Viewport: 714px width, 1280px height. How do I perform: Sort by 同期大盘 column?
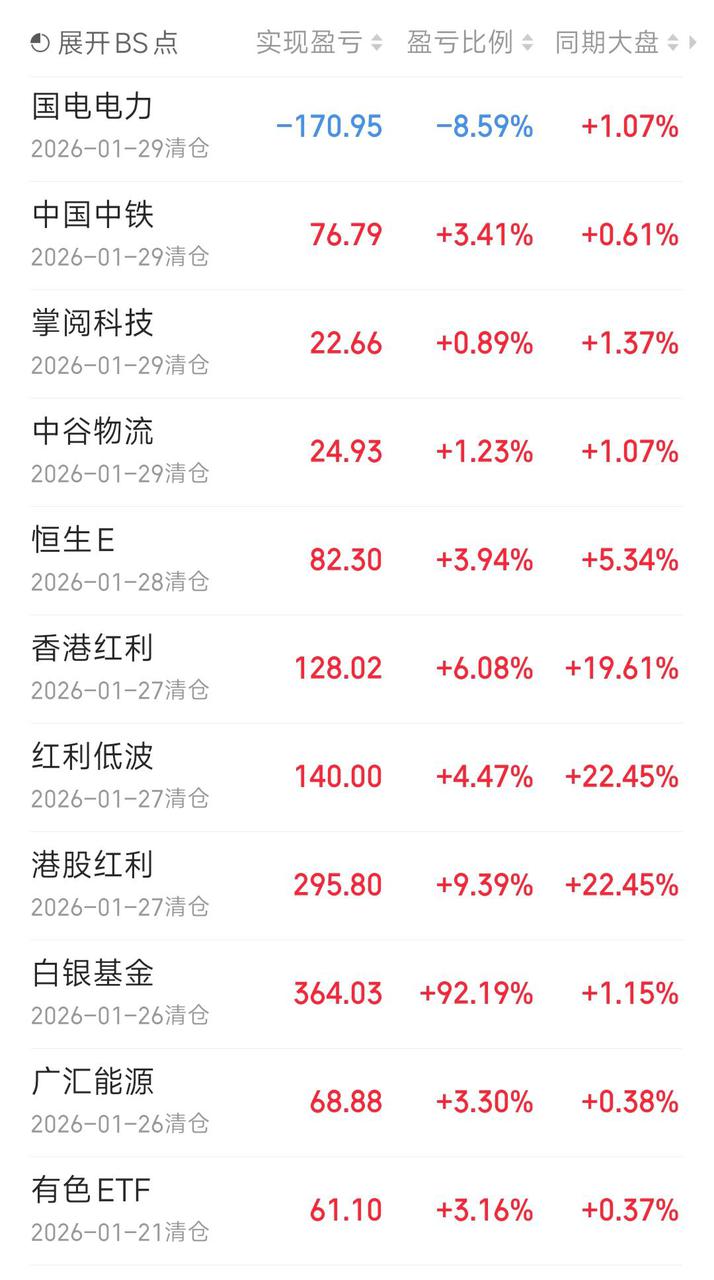click(616, 43)
